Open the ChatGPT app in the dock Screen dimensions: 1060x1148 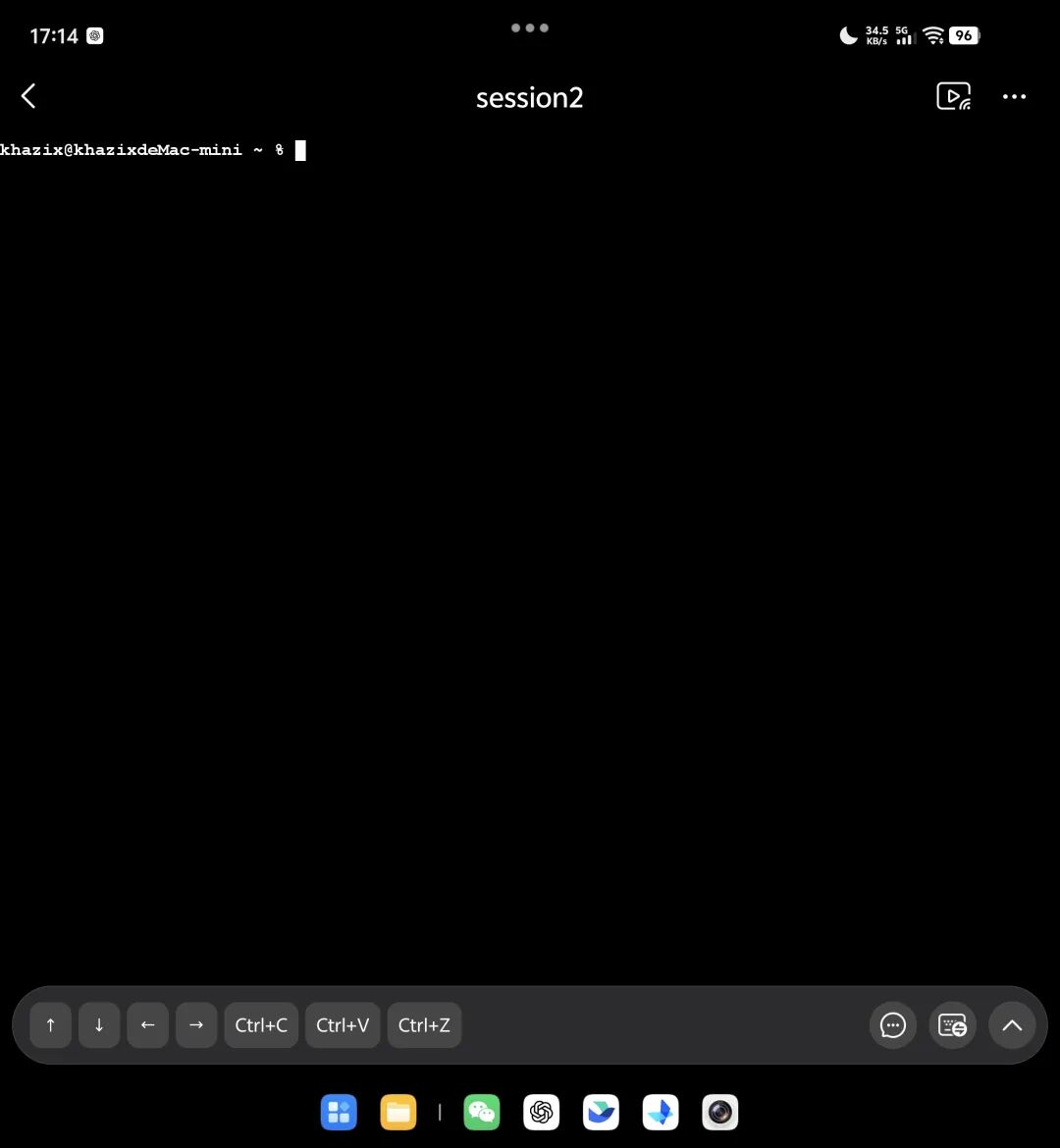(x=542, y=1112)
